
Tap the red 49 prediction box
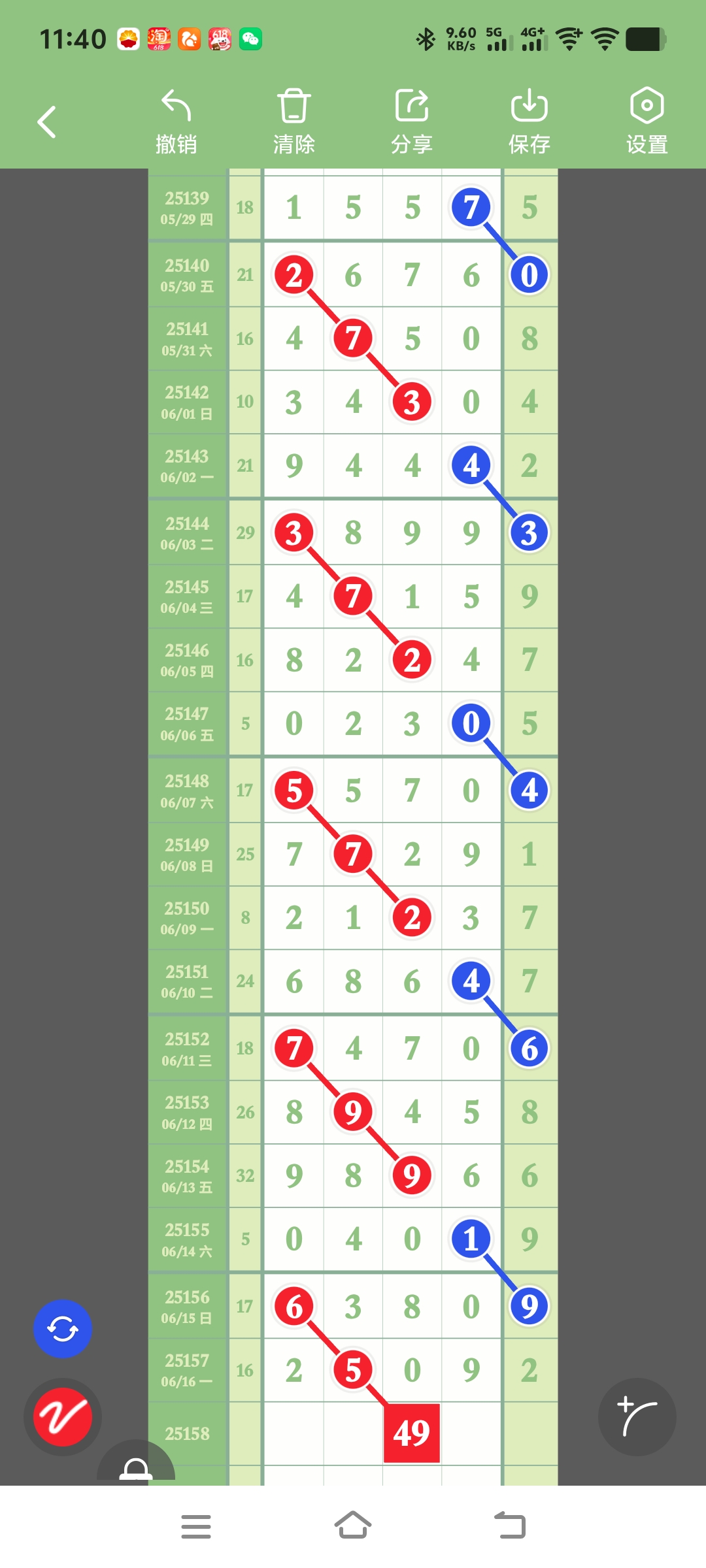[x=411, y=1433]
